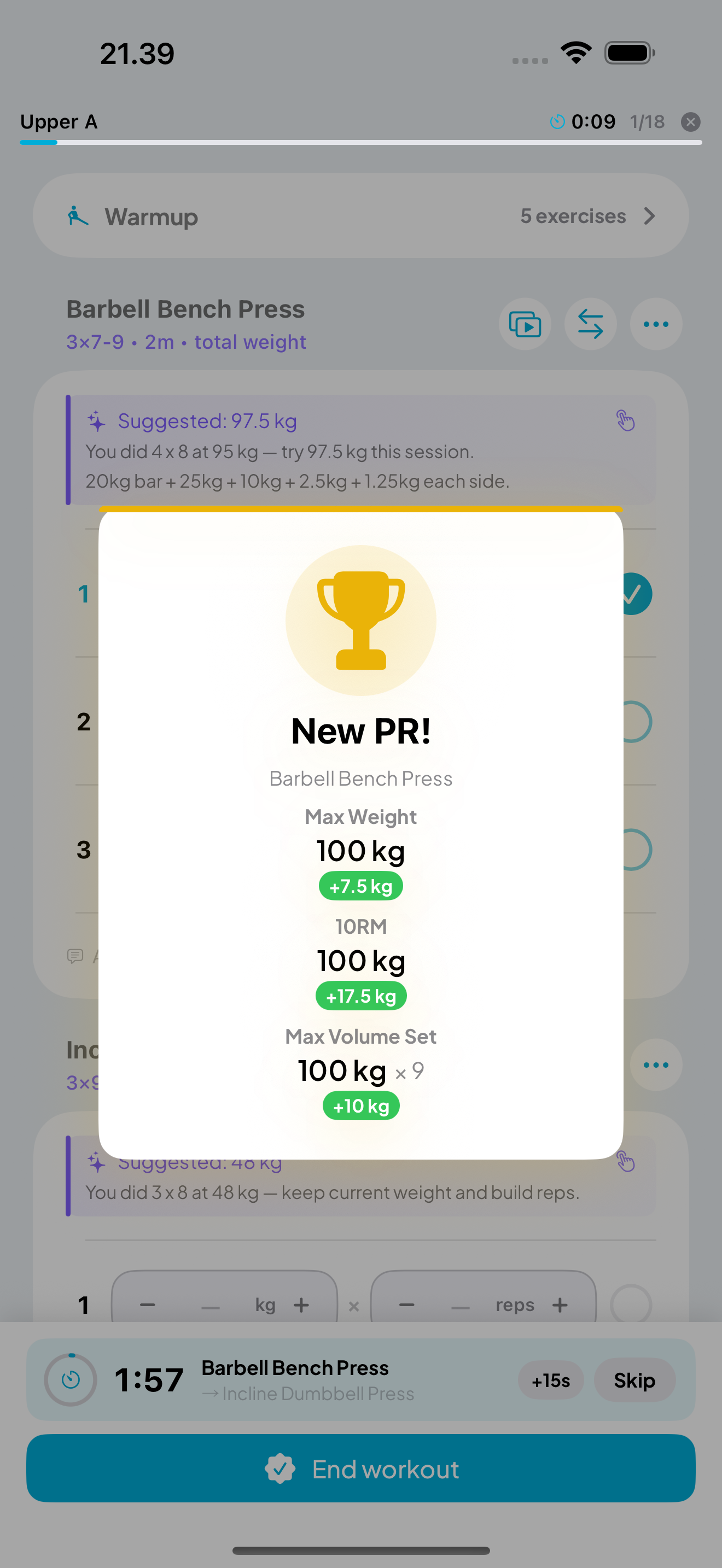Open the Incline Dumbbell Press options menu
The width and height of the screenshot is (722, 1568).
tap(656, 1064)
